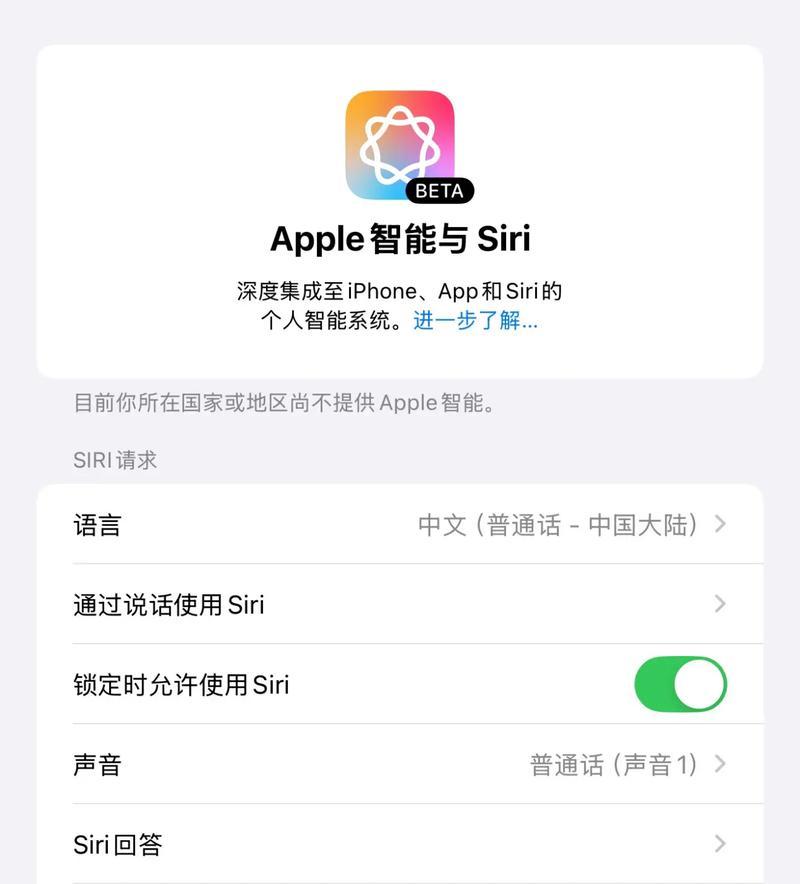Open 通过说话使用 Siri settings
Image resolution: width=800 pixels, height=884 pixels.
click(x=400, y=604)
